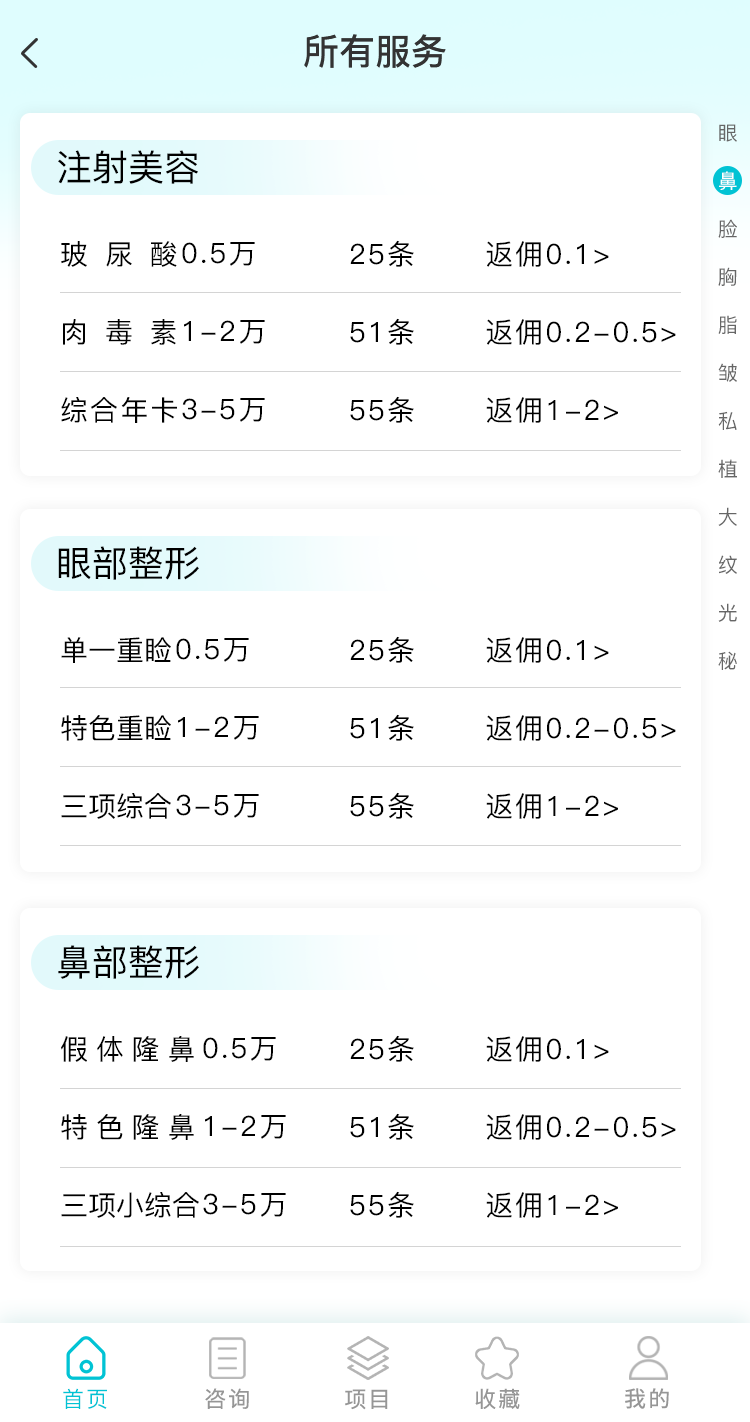Jump to 植 in the side index
This screenshot has width=750, height=1422.
tap(728, 469)
